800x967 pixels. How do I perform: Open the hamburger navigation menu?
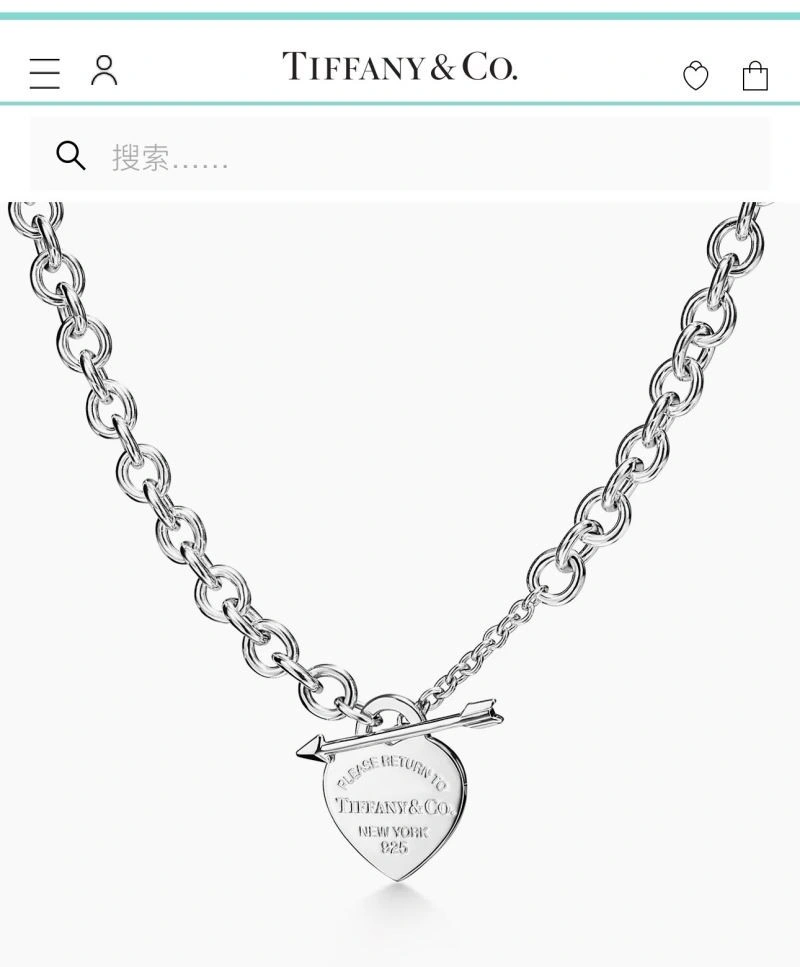pyautogui.click(x=44, y=73)
